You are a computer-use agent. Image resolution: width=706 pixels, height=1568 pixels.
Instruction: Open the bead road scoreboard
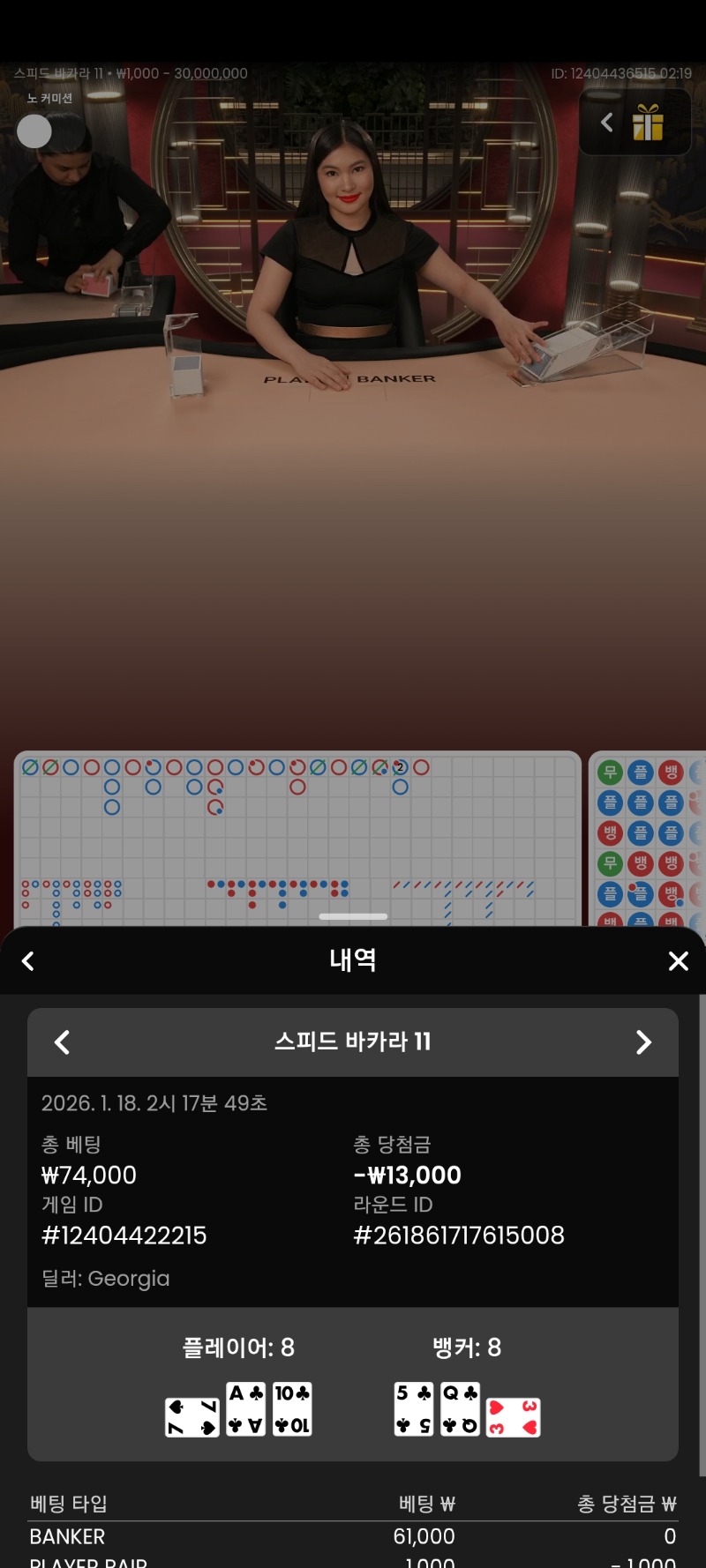(649, 838)
